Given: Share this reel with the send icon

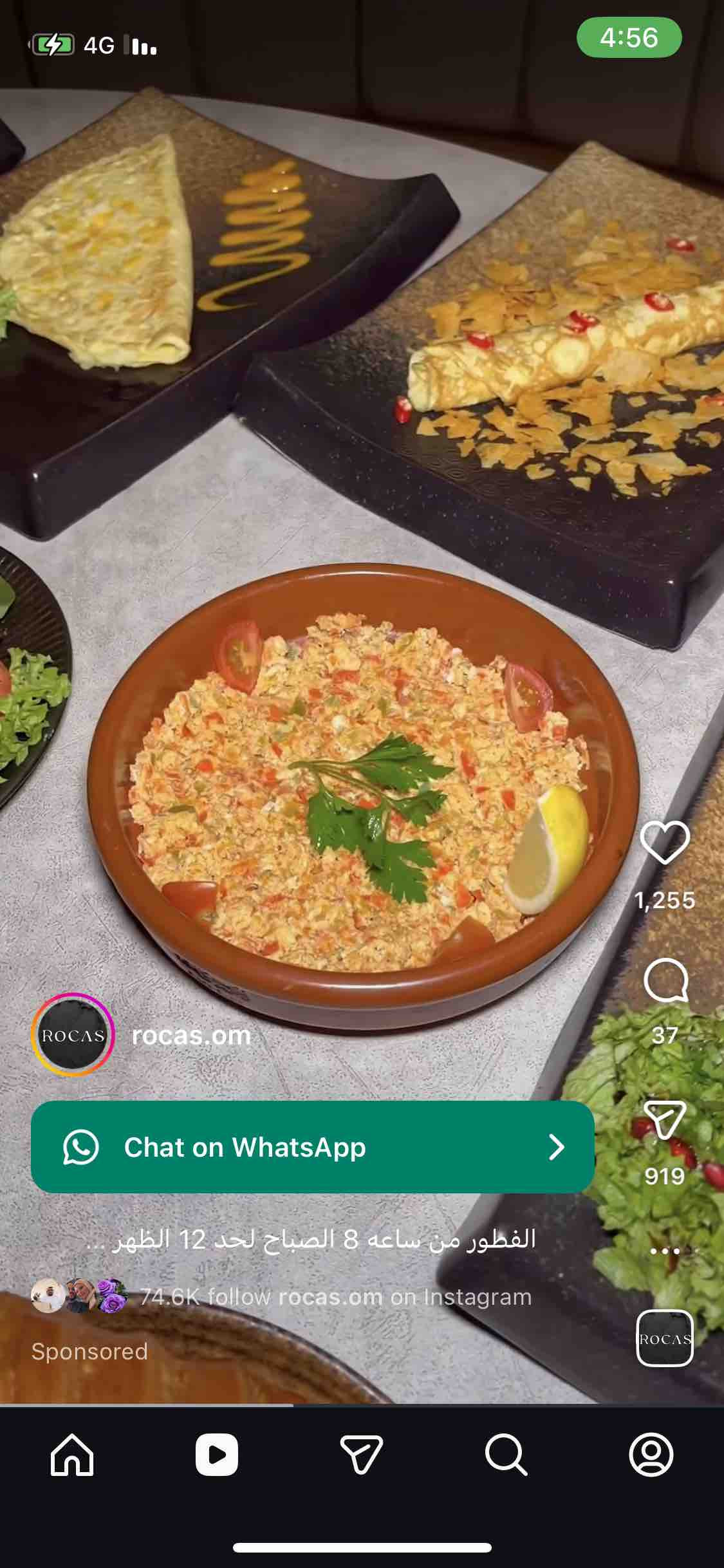Looking at the screenshot, I should [x=665, y=1119].
